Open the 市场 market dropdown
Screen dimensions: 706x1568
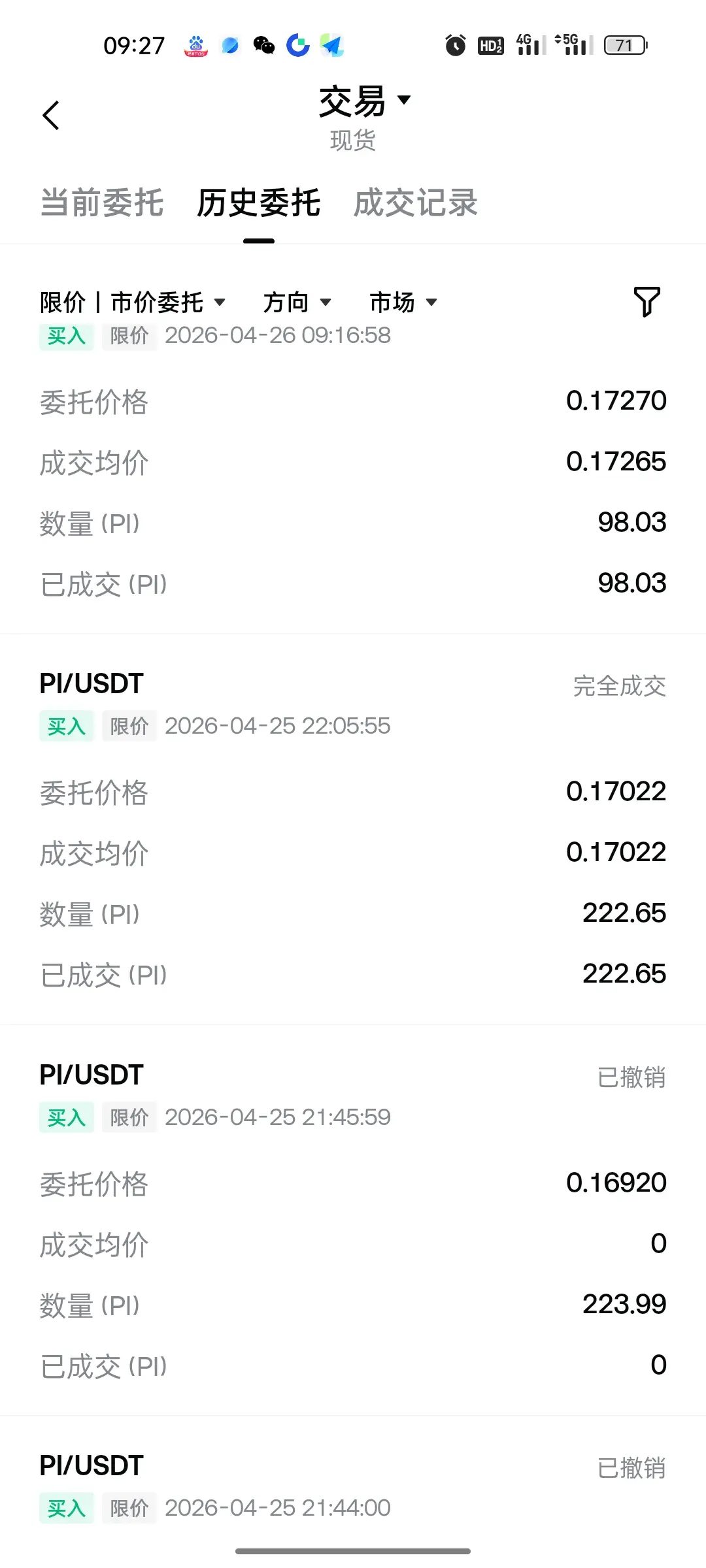tap(403, 302)
